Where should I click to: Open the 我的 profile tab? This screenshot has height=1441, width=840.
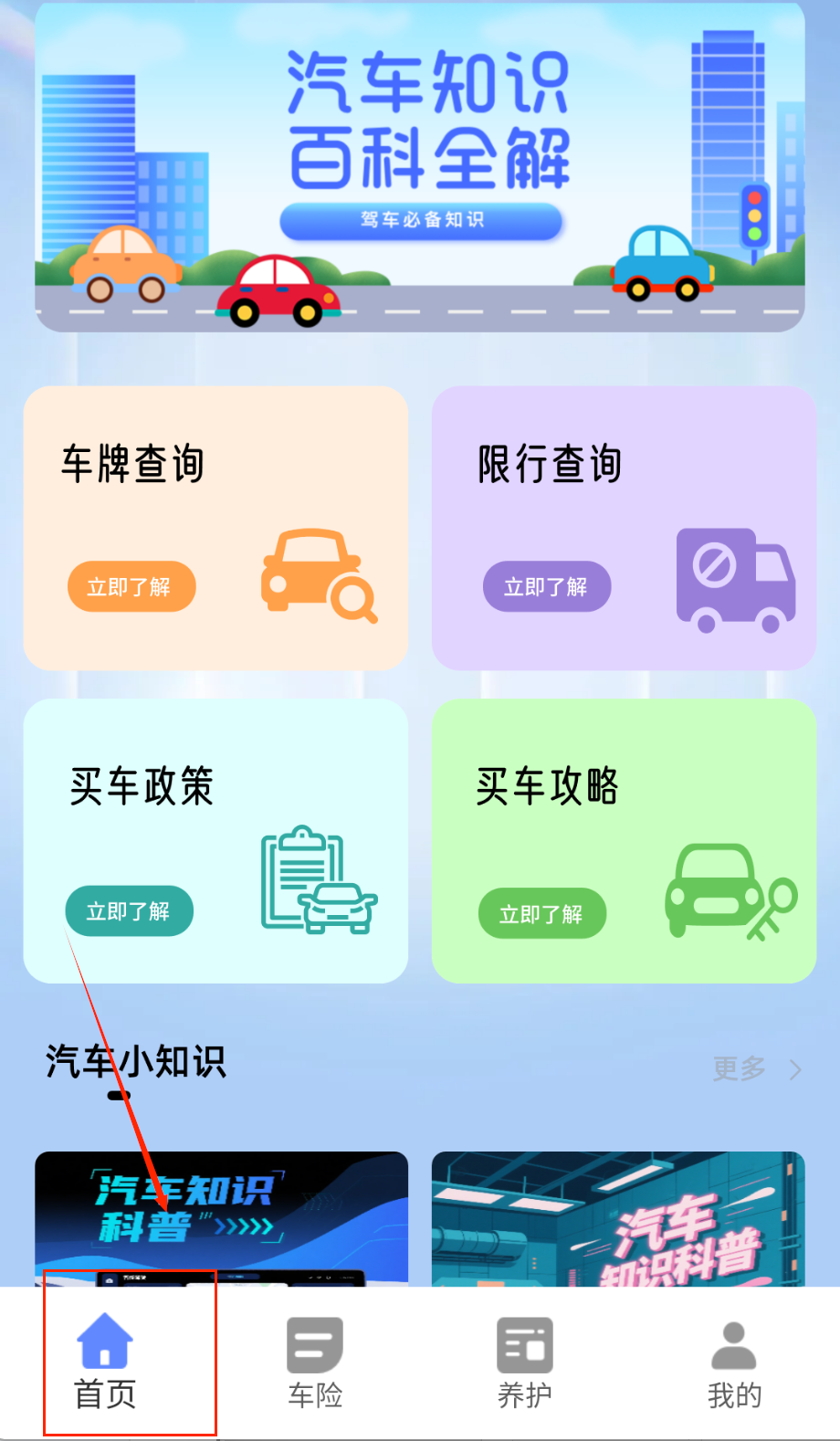[734, 1362]
